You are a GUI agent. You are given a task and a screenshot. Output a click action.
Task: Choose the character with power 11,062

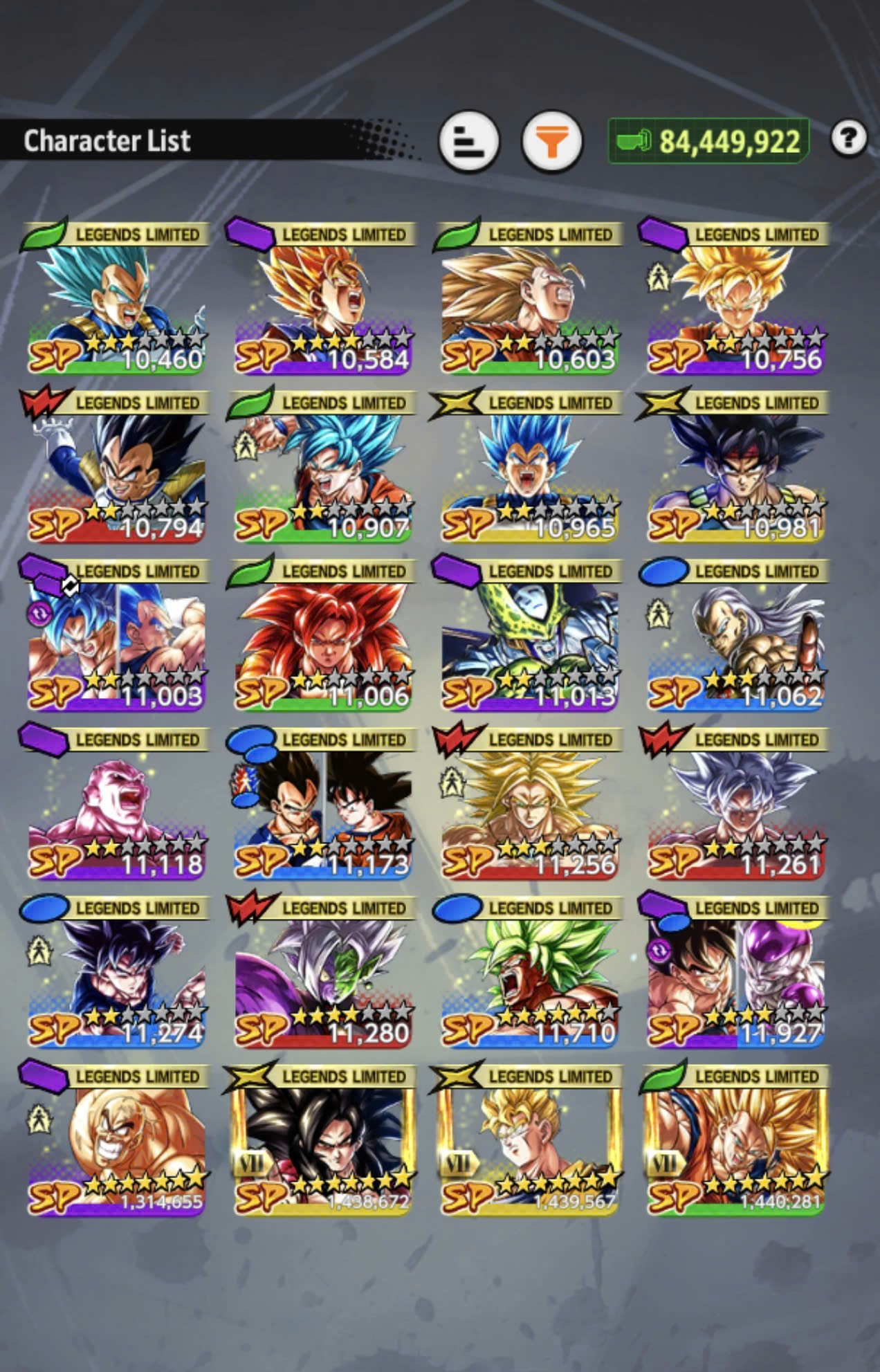coord(735,635)
